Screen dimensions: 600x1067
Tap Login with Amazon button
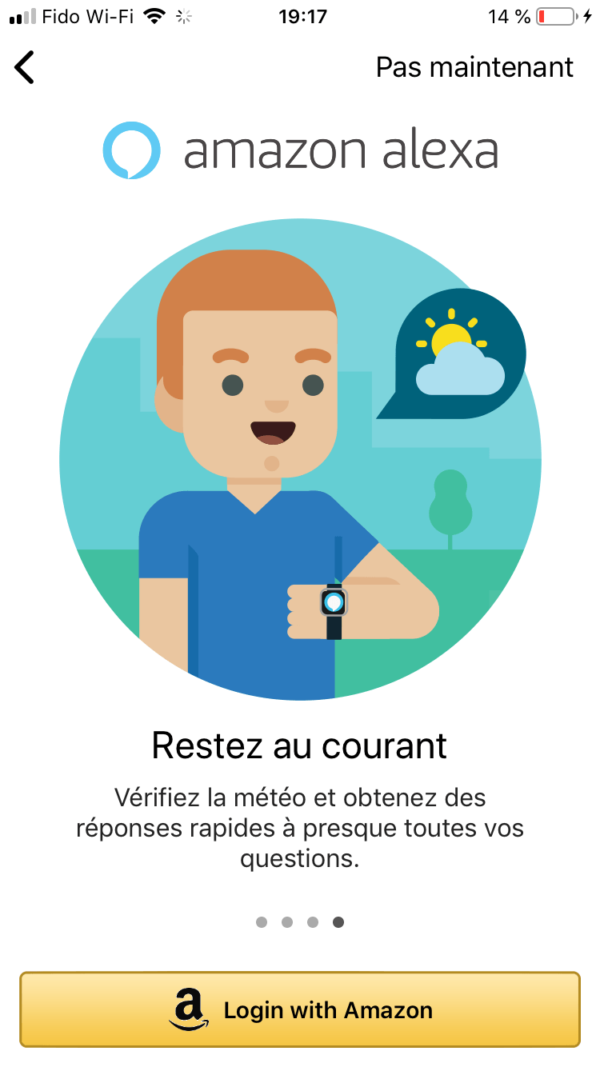pyautogui.click(x=300, y=1009)
